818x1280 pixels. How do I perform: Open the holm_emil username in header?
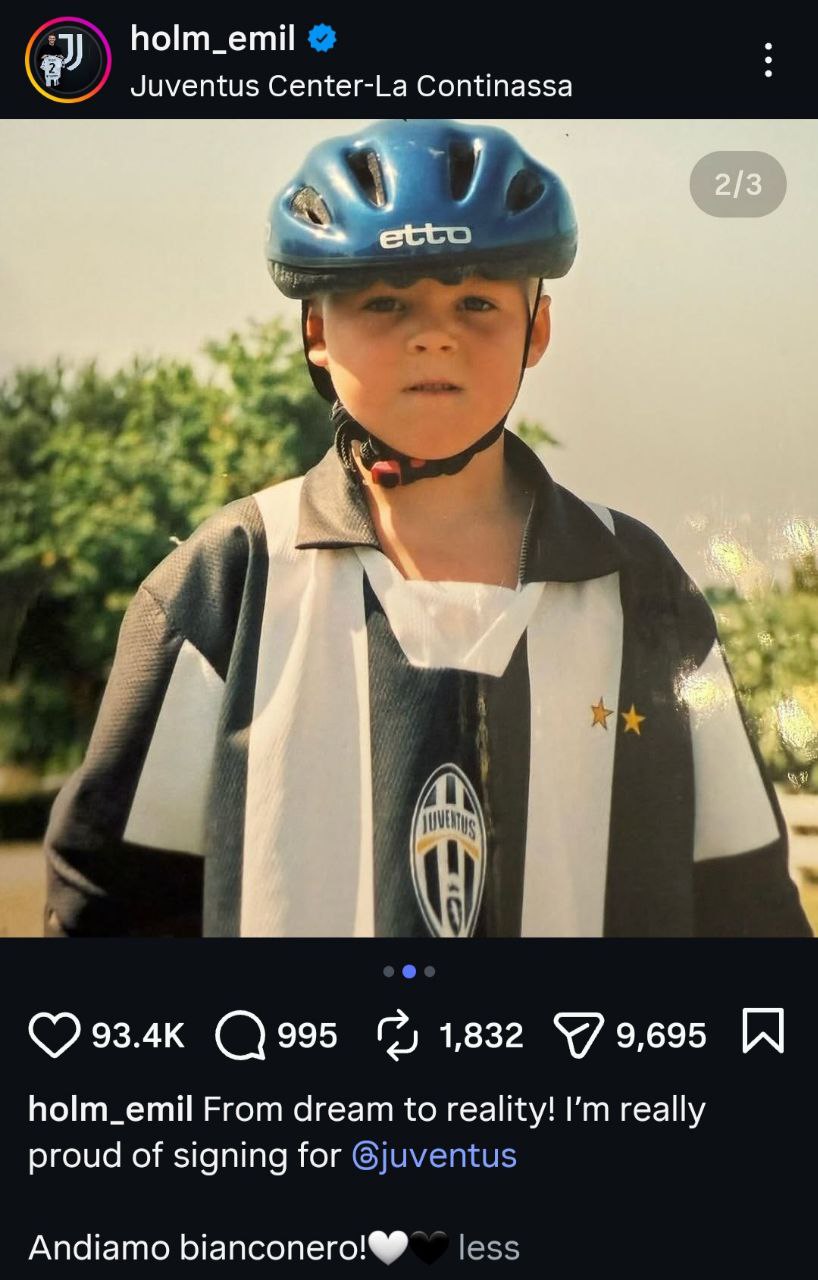212,38
